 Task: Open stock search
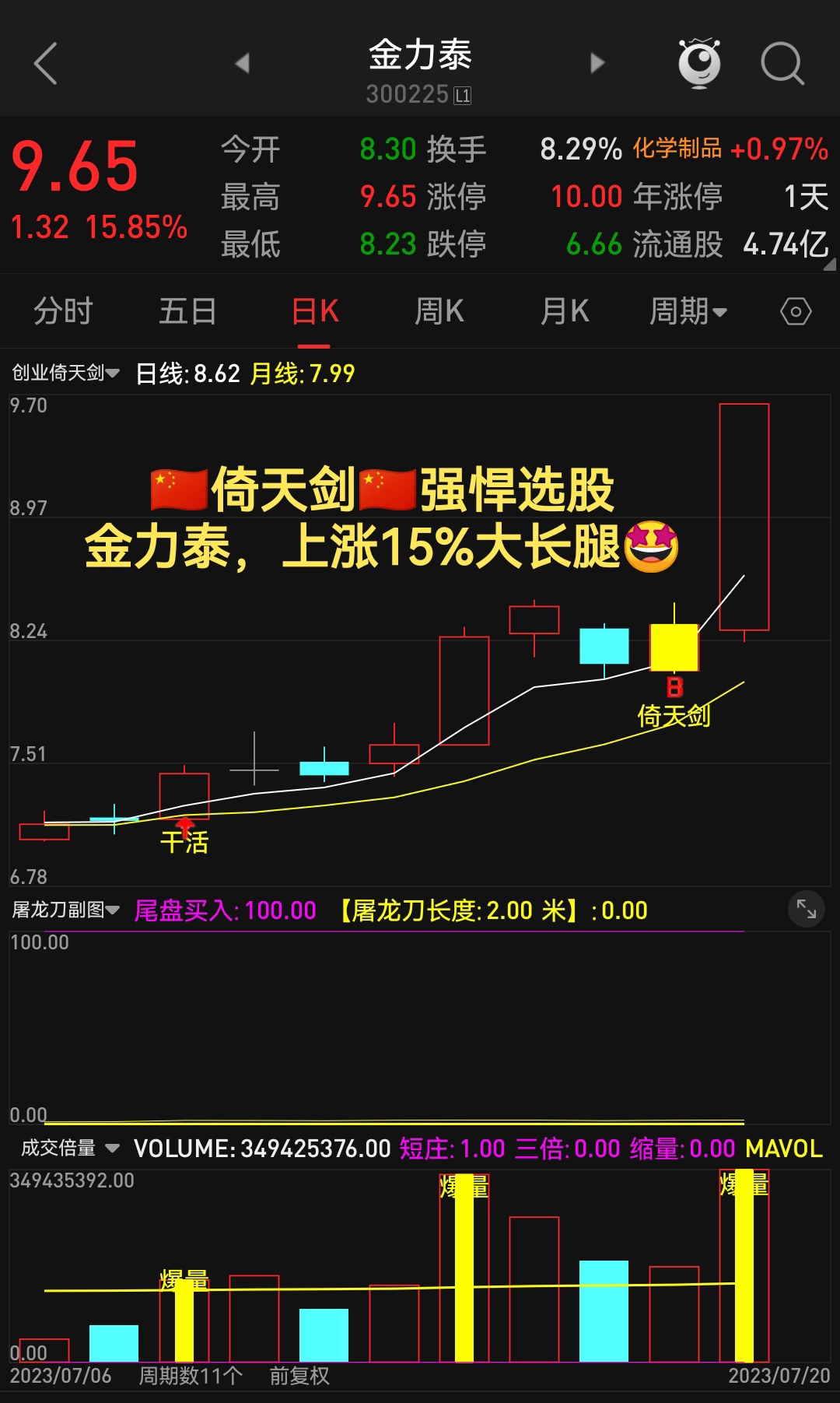(782, 63)
